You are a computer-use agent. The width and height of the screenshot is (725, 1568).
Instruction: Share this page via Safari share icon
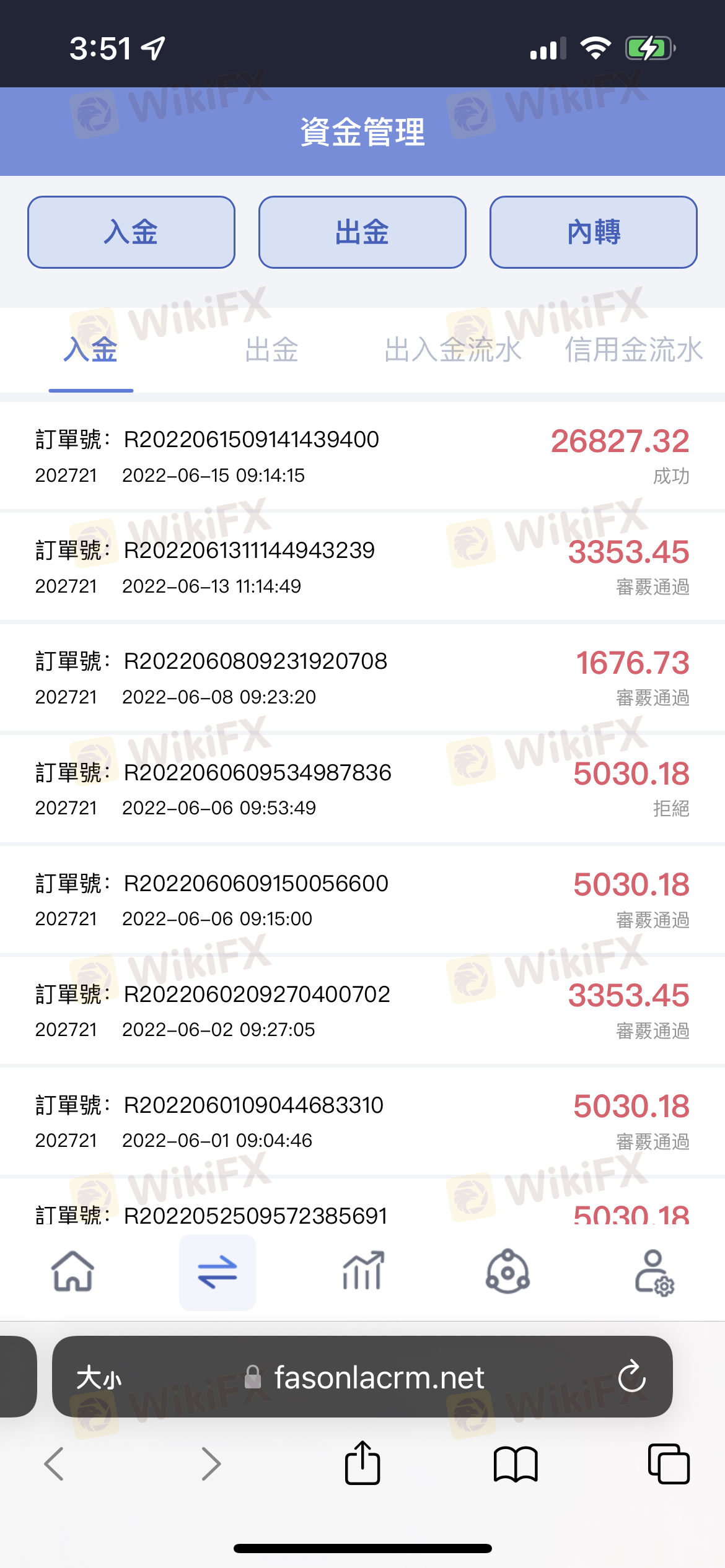[x=362, y=1463]
